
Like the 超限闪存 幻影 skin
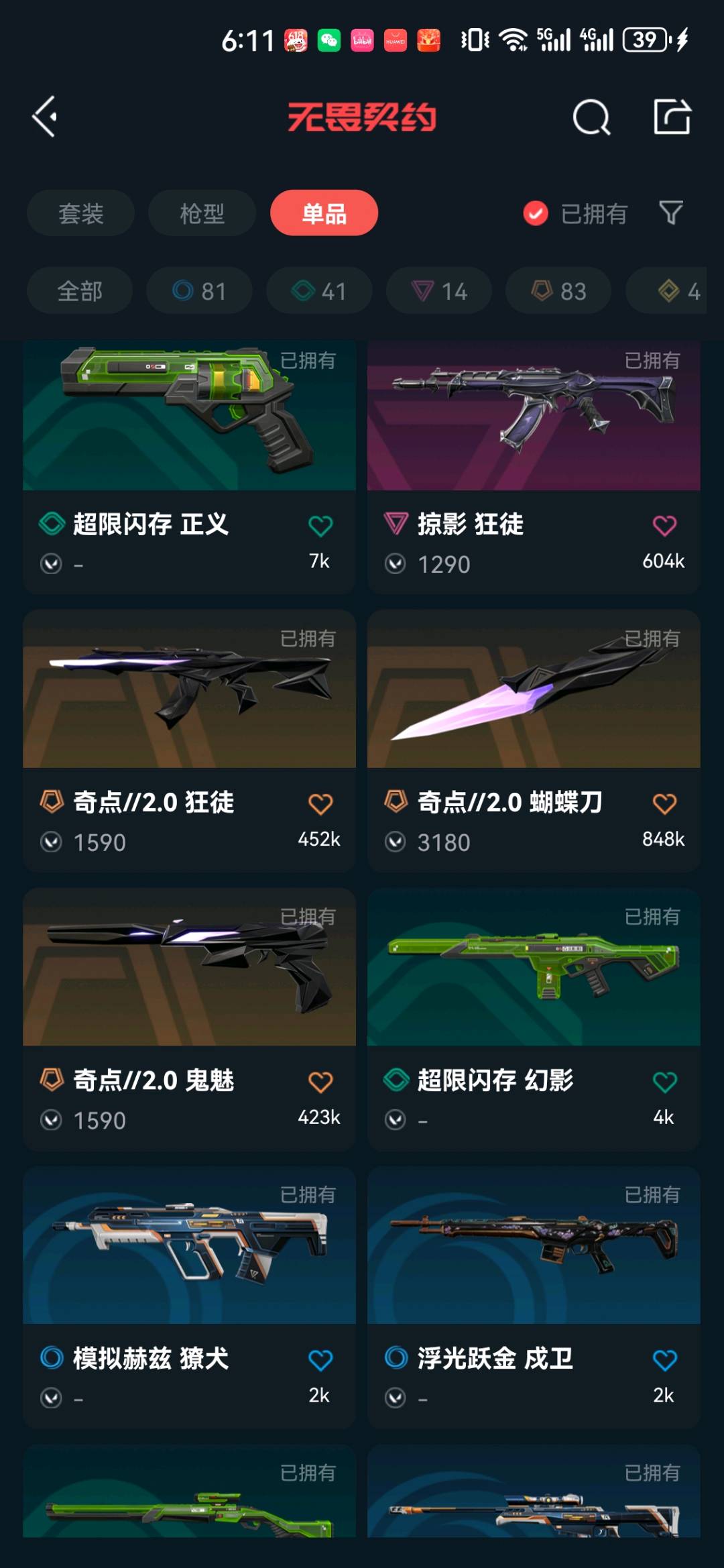tap(664, 1082)
